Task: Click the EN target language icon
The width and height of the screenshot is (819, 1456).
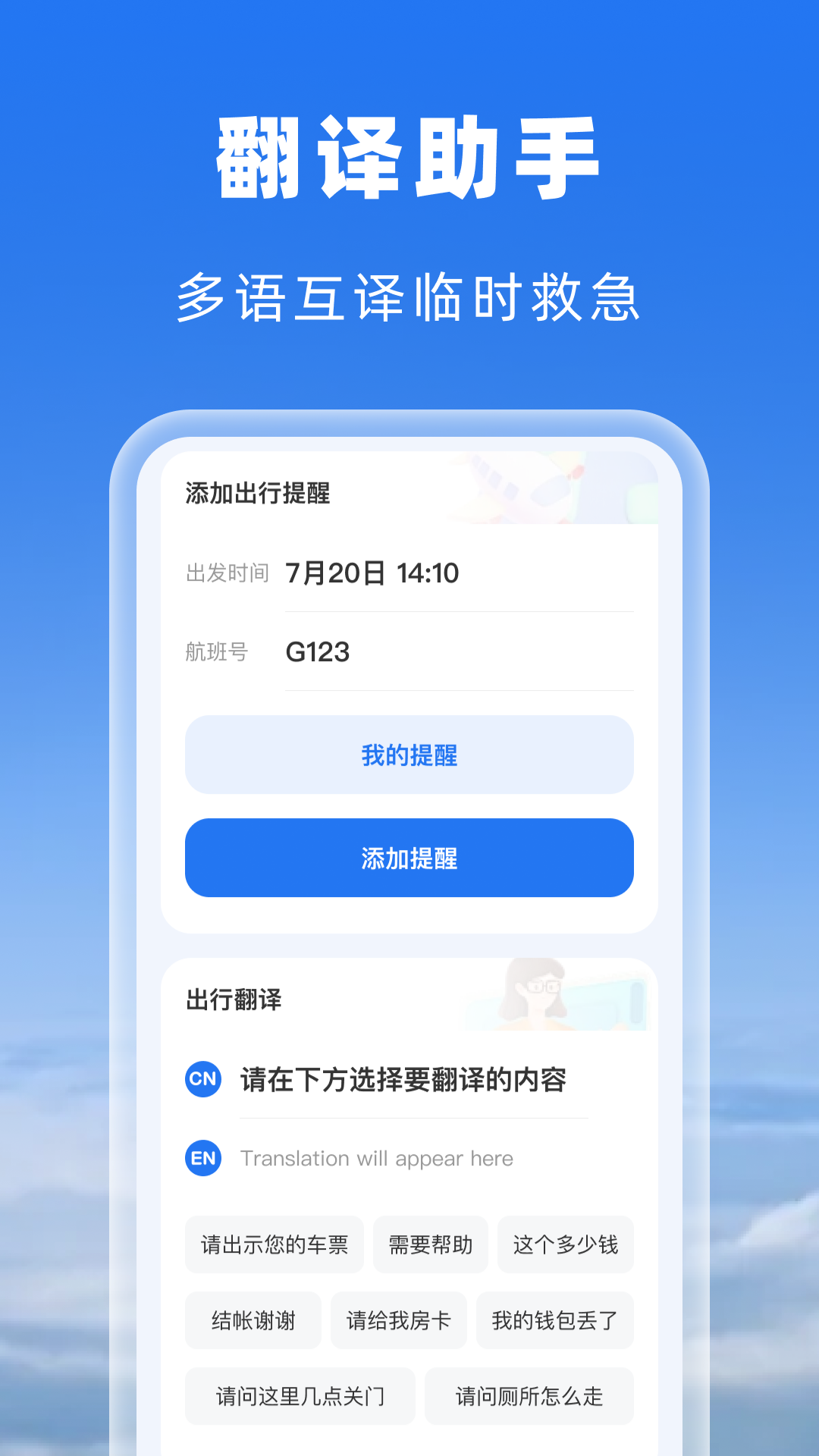Action: point(202,1159)
